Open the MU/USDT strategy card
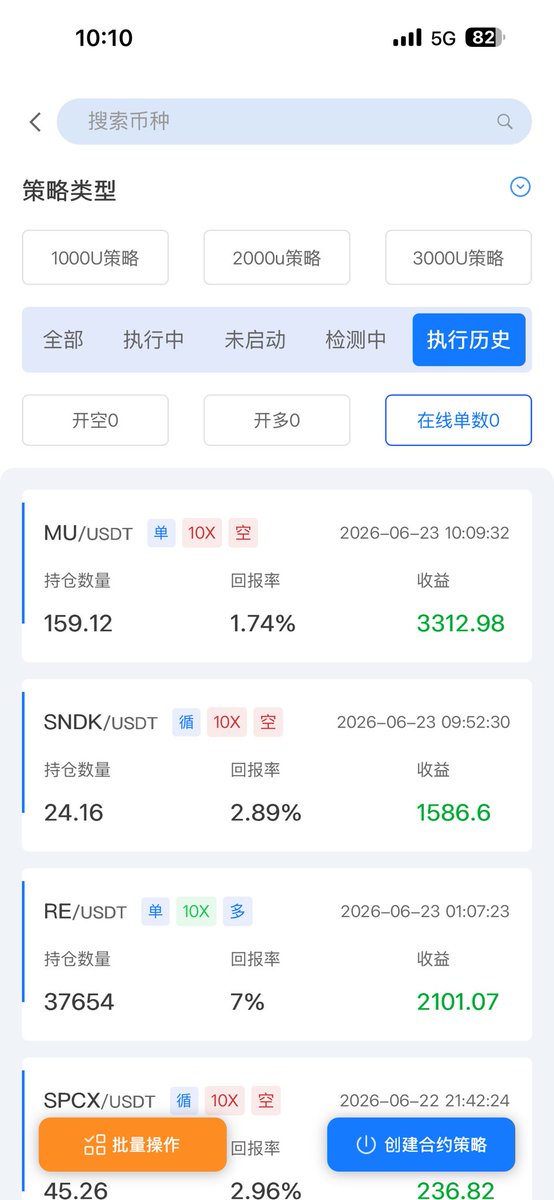554x1200 pixels. point(277,576)
